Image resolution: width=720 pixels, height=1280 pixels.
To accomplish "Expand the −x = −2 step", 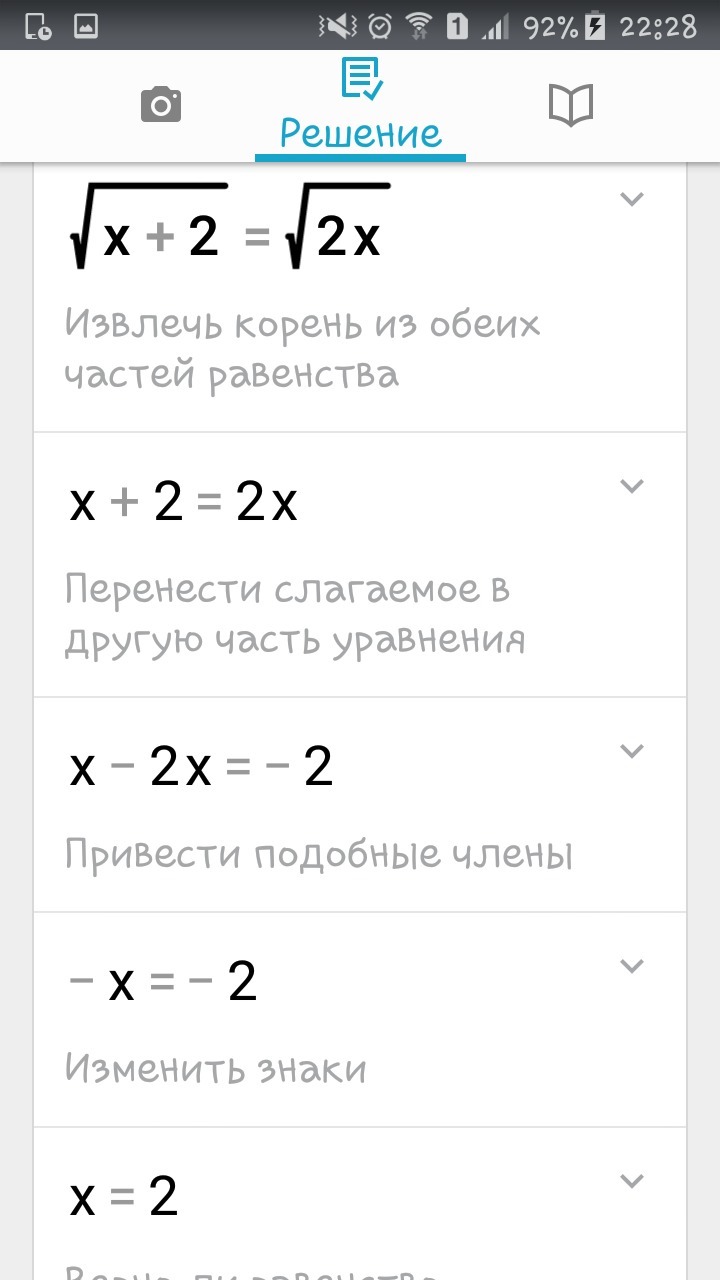I will pos(631,966).
